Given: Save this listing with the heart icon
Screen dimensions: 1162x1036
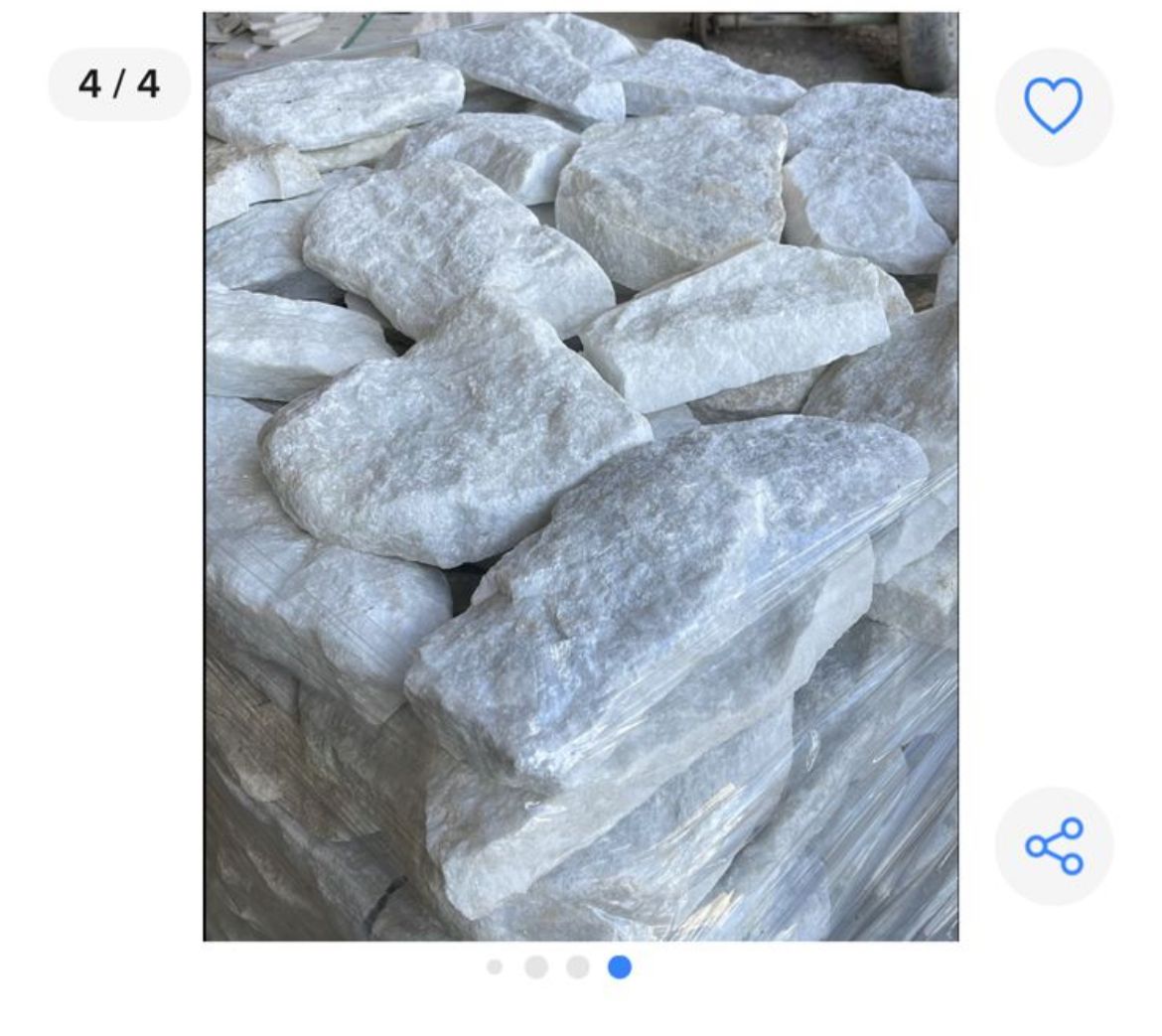Looking at the screenshot, I should click(x=1053, y=106).
